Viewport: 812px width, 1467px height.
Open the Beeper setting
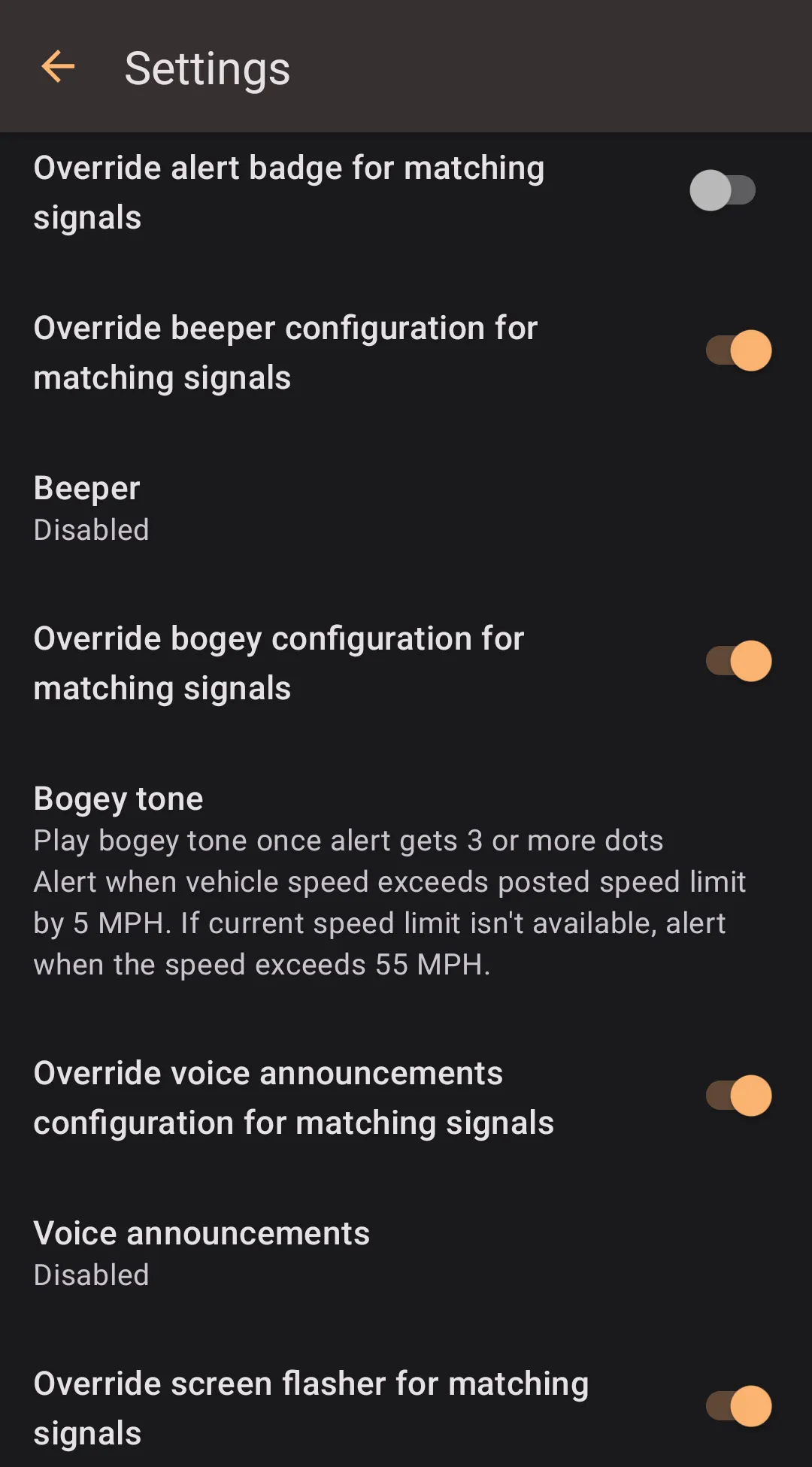[90, 508]
